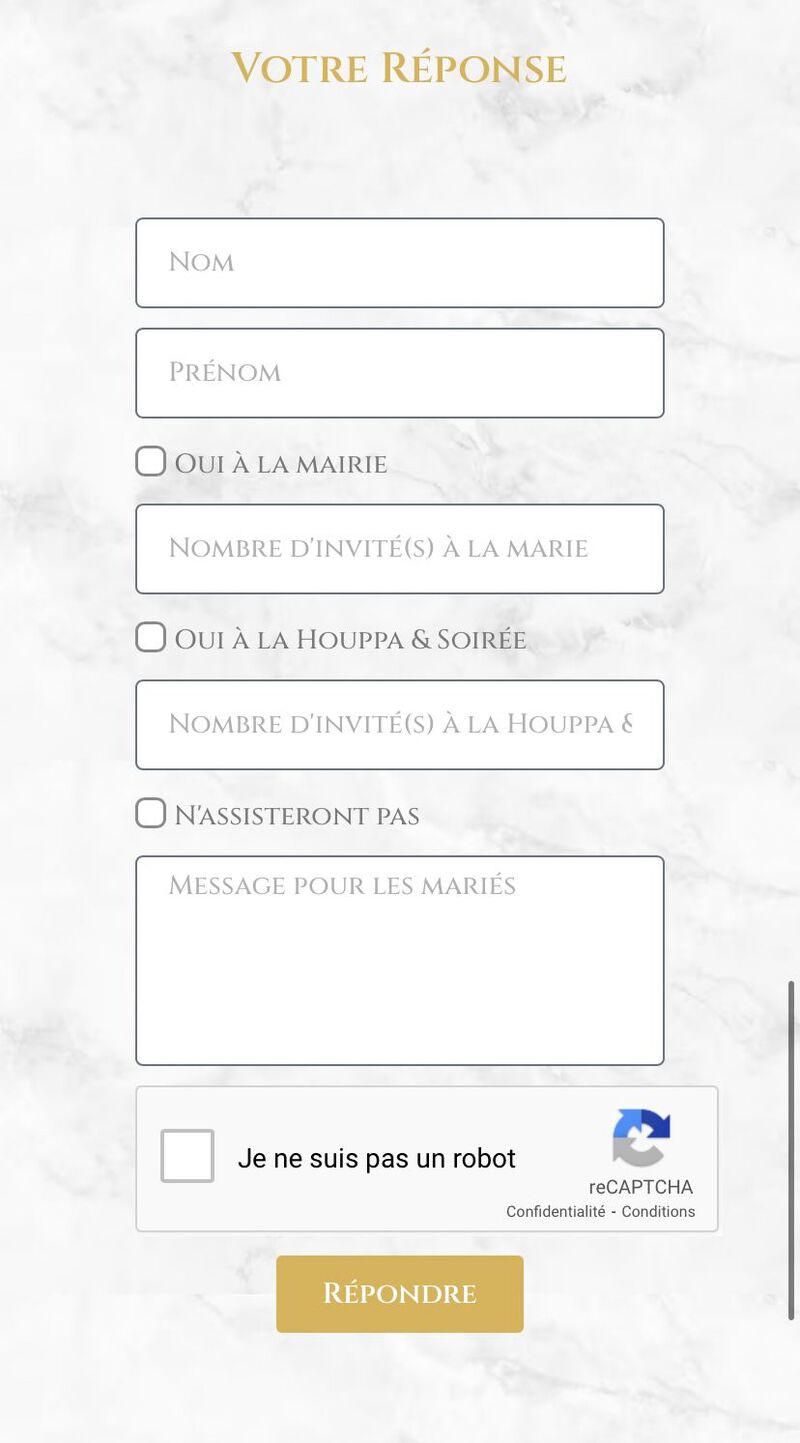Tap the Houppa guest number field
Screen dimensions: 800x1443
(x=400, y=725)
